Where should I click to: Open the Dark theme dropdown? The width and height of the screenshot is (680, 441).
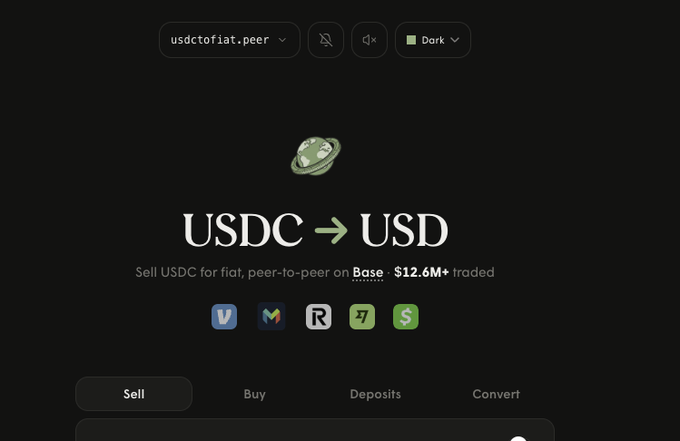coord(433,40)
